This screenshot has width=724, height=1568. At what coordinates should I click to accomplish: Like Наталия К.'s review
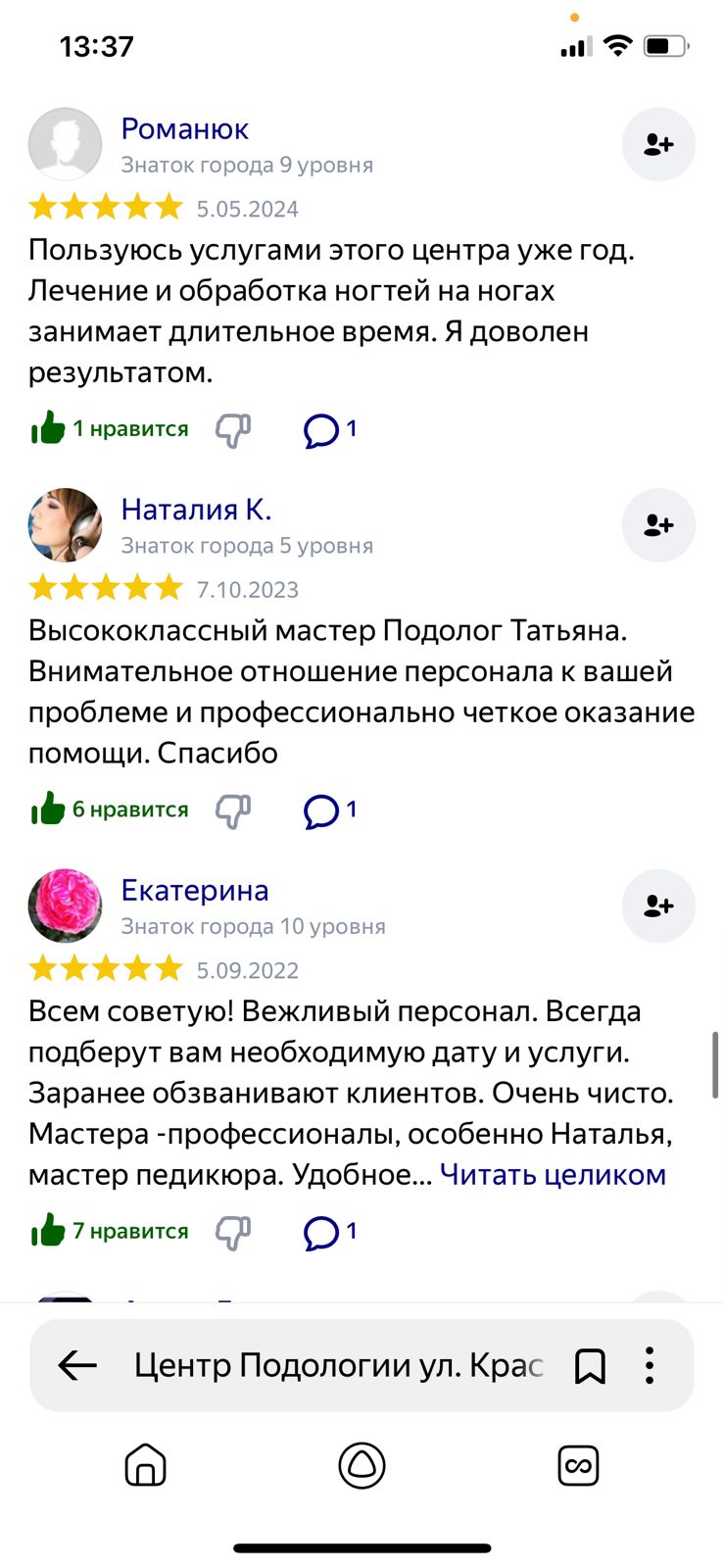click(48, 809)
